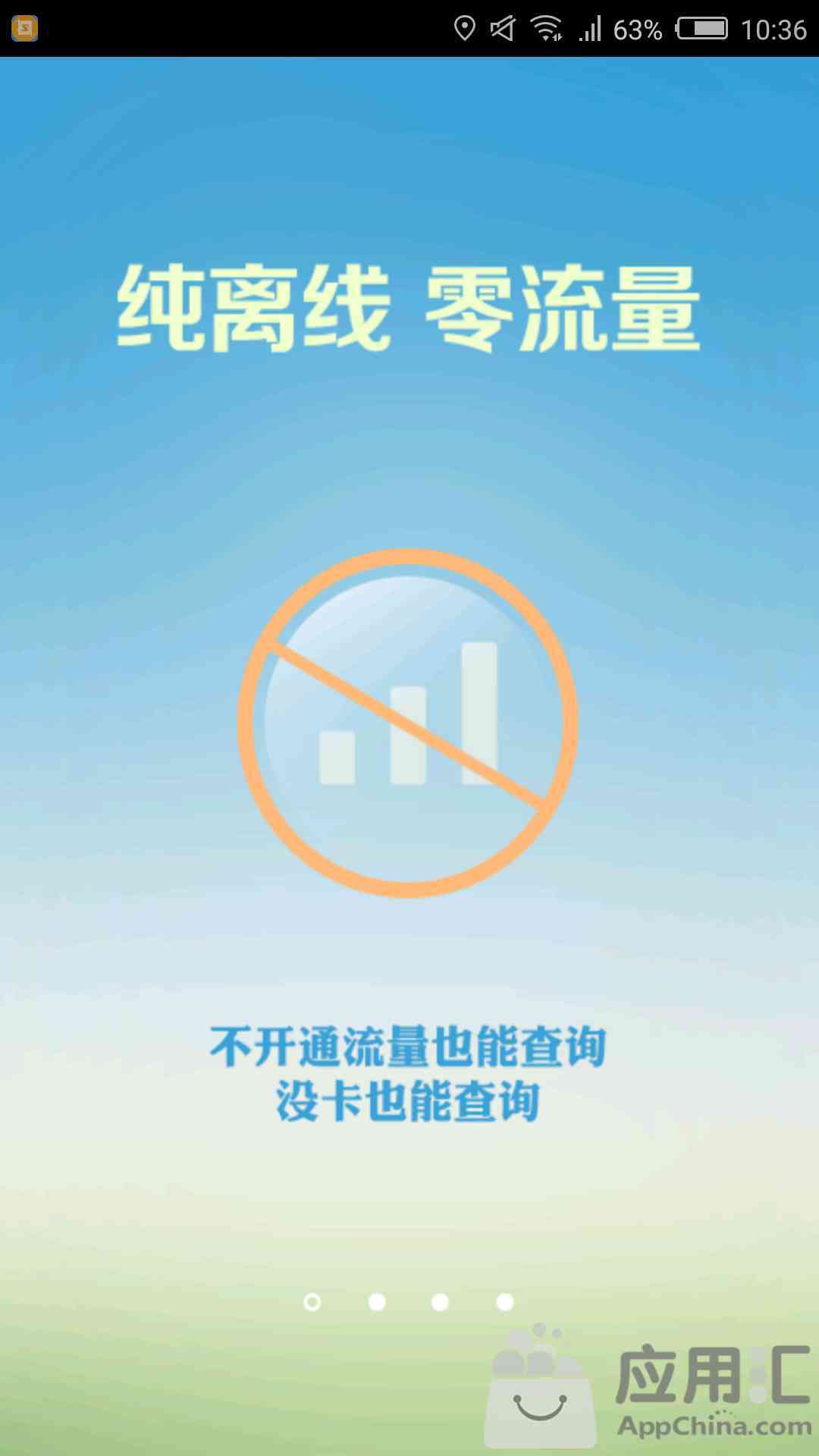This screenshot has height=1456, width=819.
Task: Jump to the second page indicator dot
Action: [x=377, y=1302]
